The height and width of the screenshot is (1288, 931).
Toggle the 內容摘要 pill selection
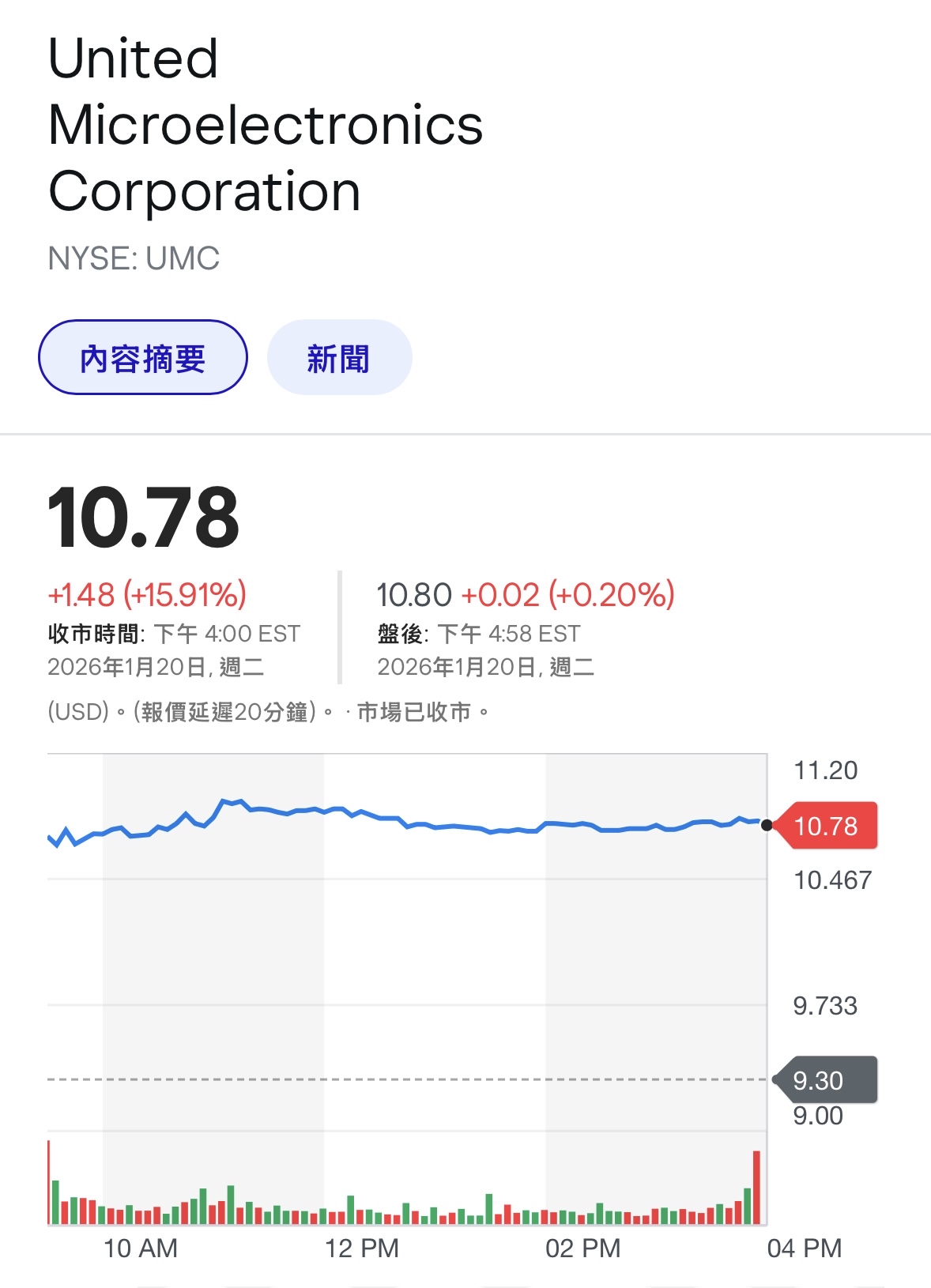pyautogui.click(x=144, y=357)
